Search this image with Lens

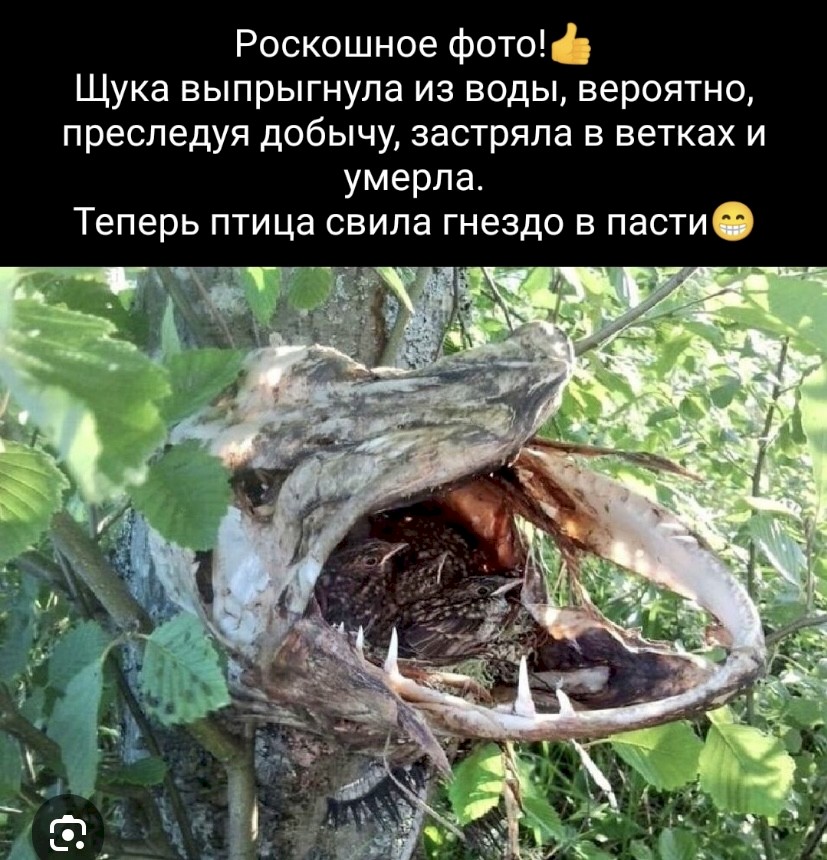[x=67, y=831]
